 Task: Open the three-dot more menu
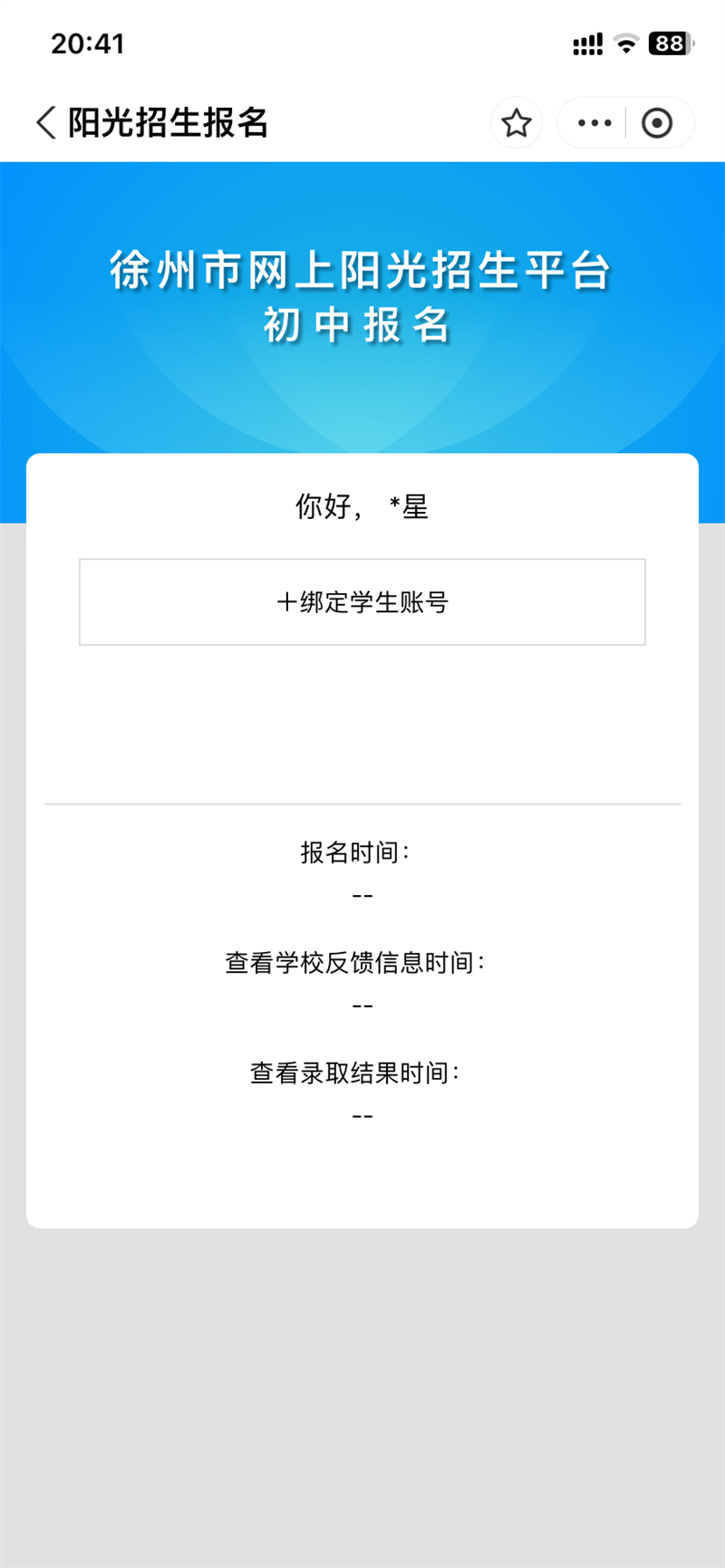tap(594, 122)
